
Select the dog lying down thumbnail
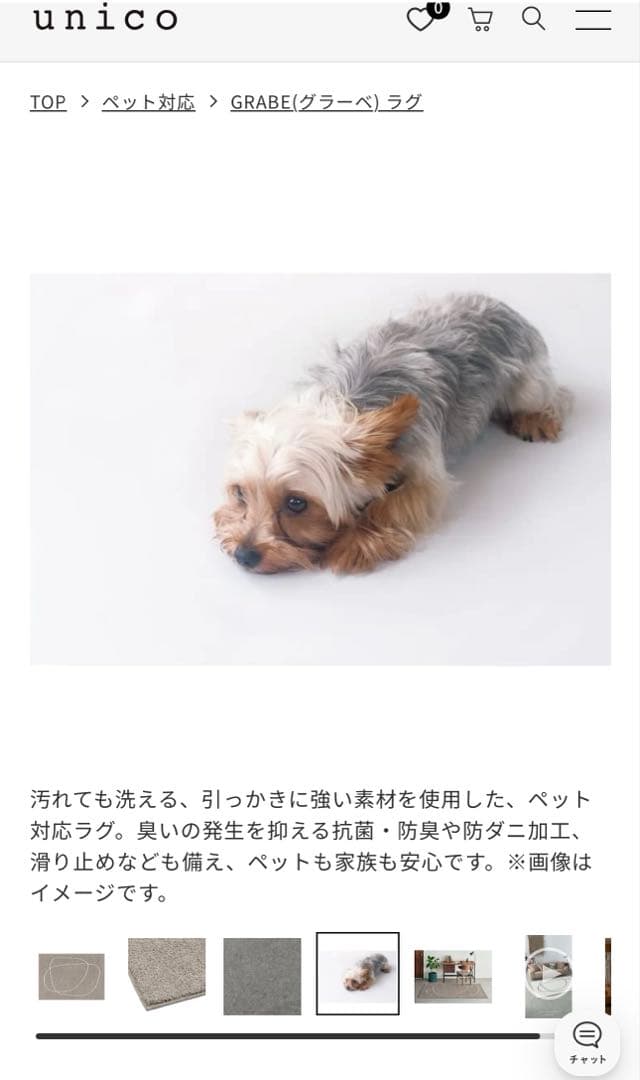pyautogui.click(x=358, y=974)
